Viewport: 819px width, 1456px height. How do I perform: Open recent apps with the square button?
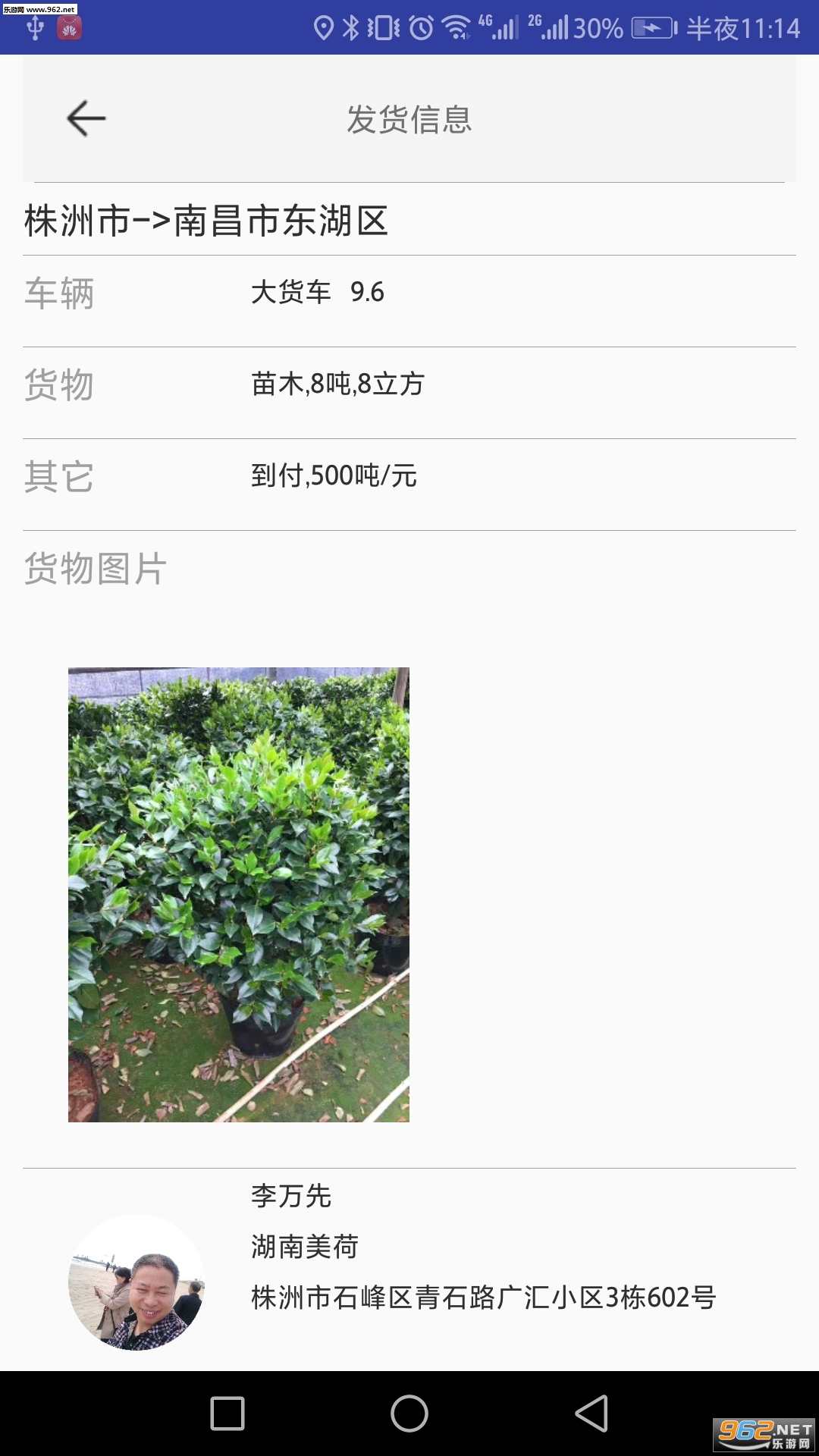tap(227, 1414)
